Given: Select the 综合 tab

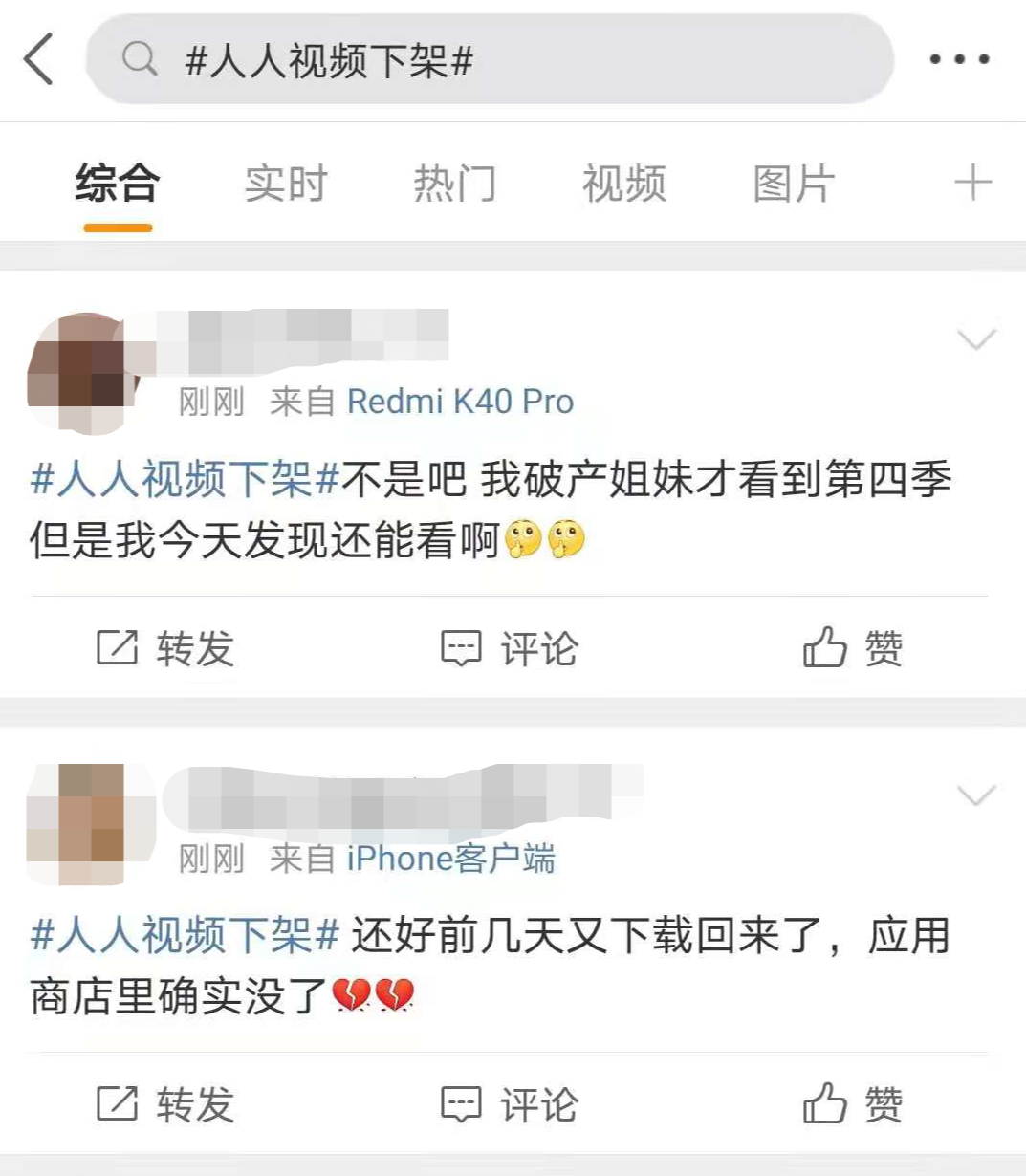Looking at the screenshot, I should pos(118,184).
